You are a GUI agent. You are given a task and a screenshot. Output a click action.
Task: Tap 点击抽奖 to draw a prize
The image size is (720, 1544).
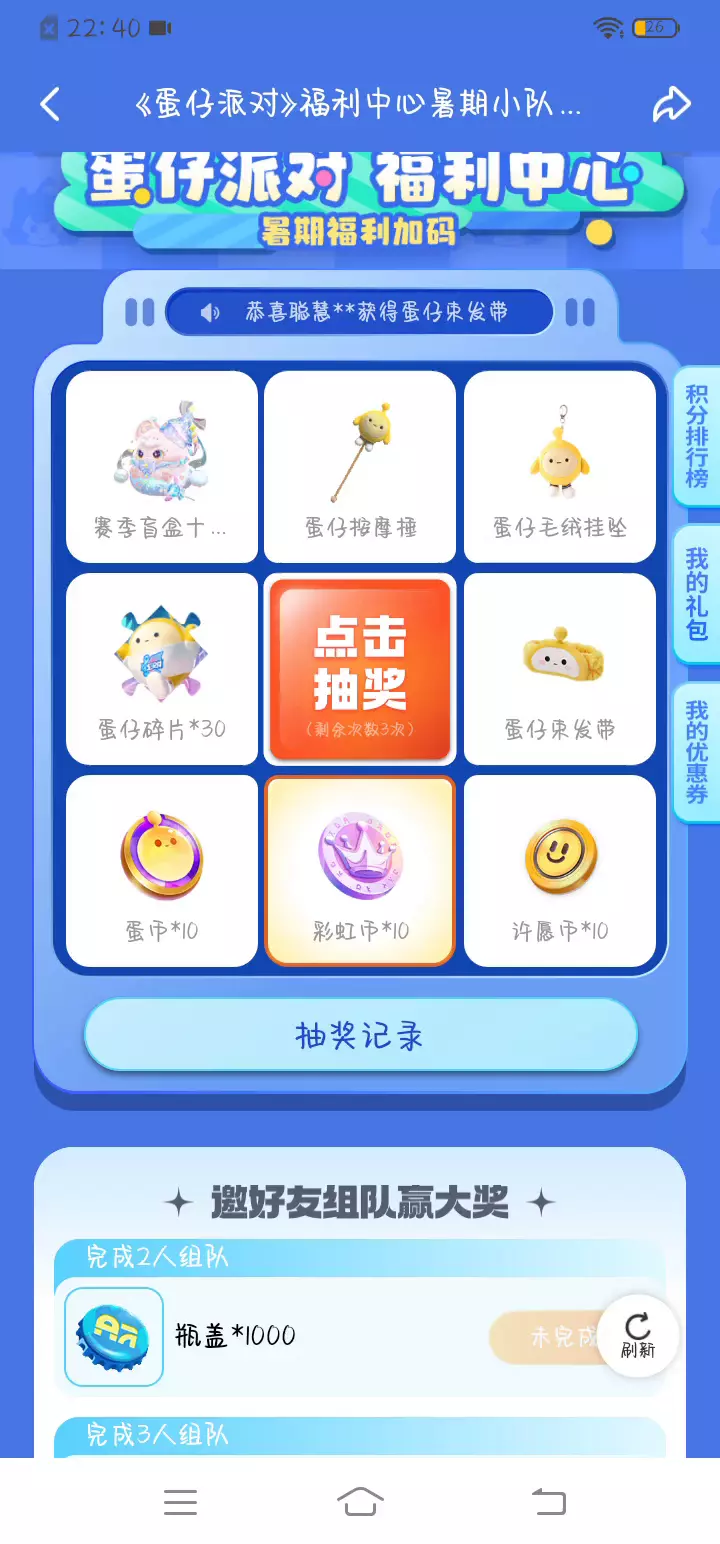[360, 668]
